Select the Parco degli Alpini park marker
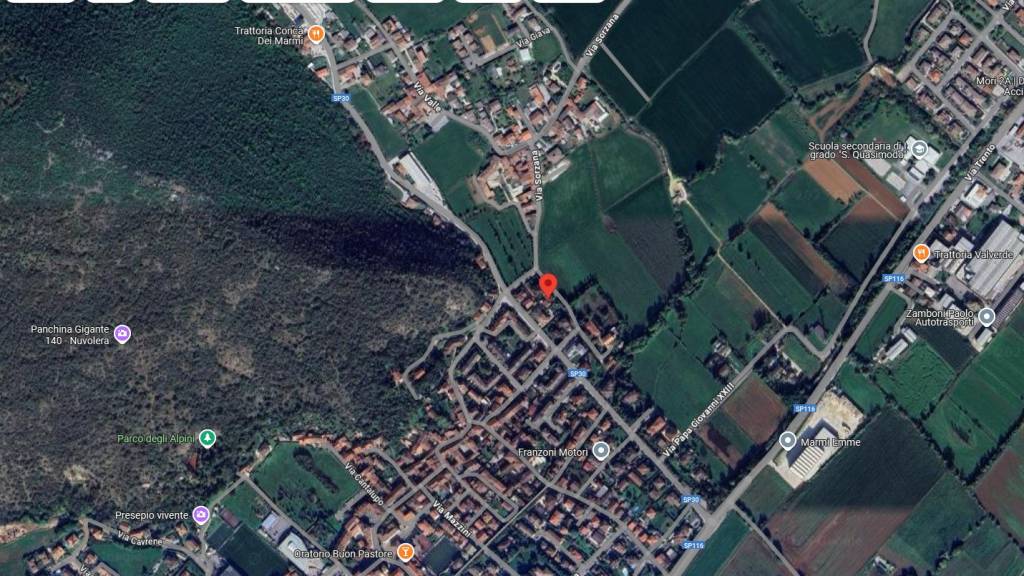Viewport: 1024px width, 576px height. [x=207, y=438]
